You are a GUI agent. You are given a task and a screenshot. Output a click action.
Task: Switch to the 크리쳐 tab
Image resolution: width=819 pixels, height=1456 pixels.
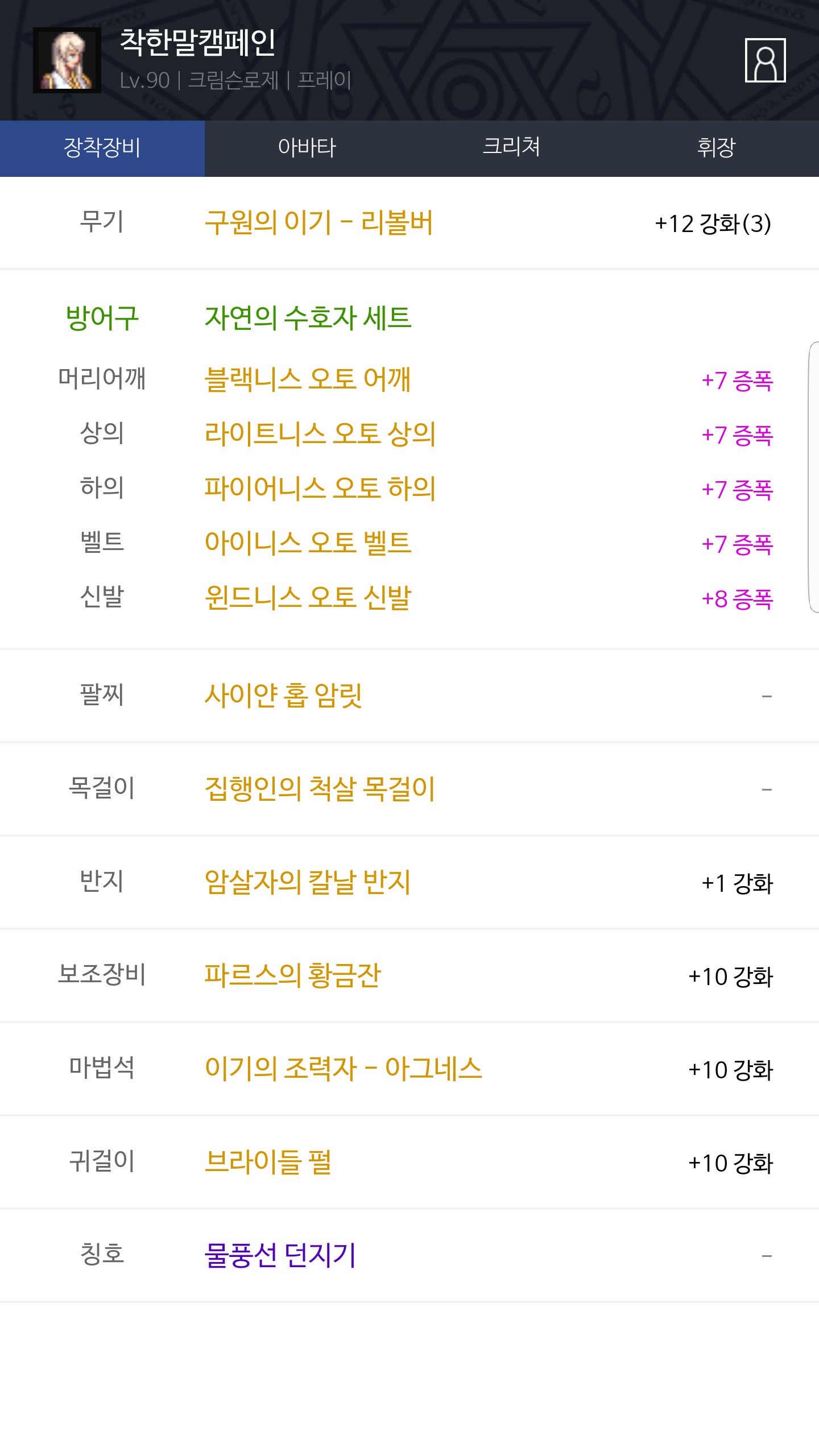click(x=512, y=148)
